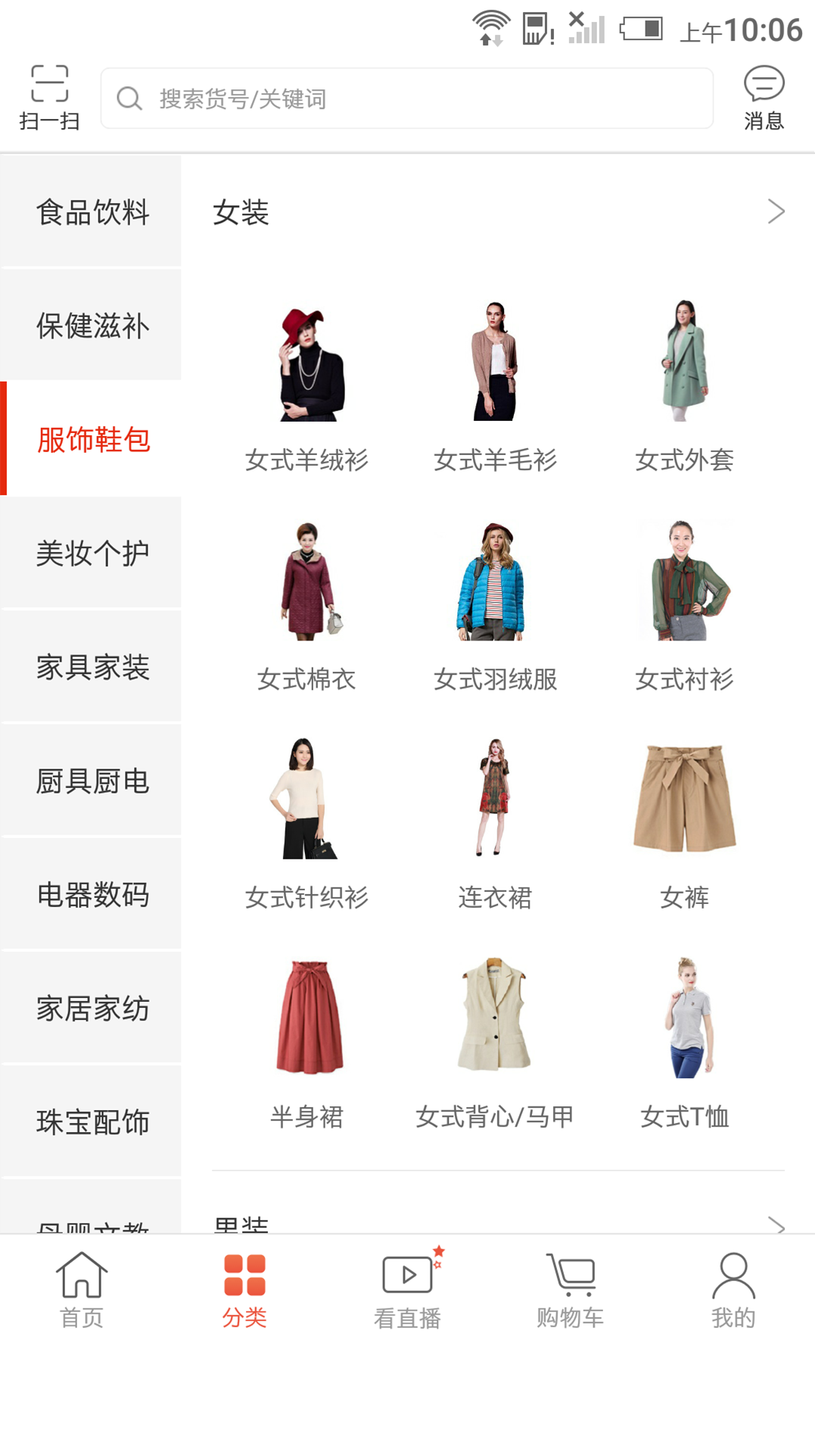Open 消息 messages
The height and width of the screenshot is (1456, 815).
763,97
